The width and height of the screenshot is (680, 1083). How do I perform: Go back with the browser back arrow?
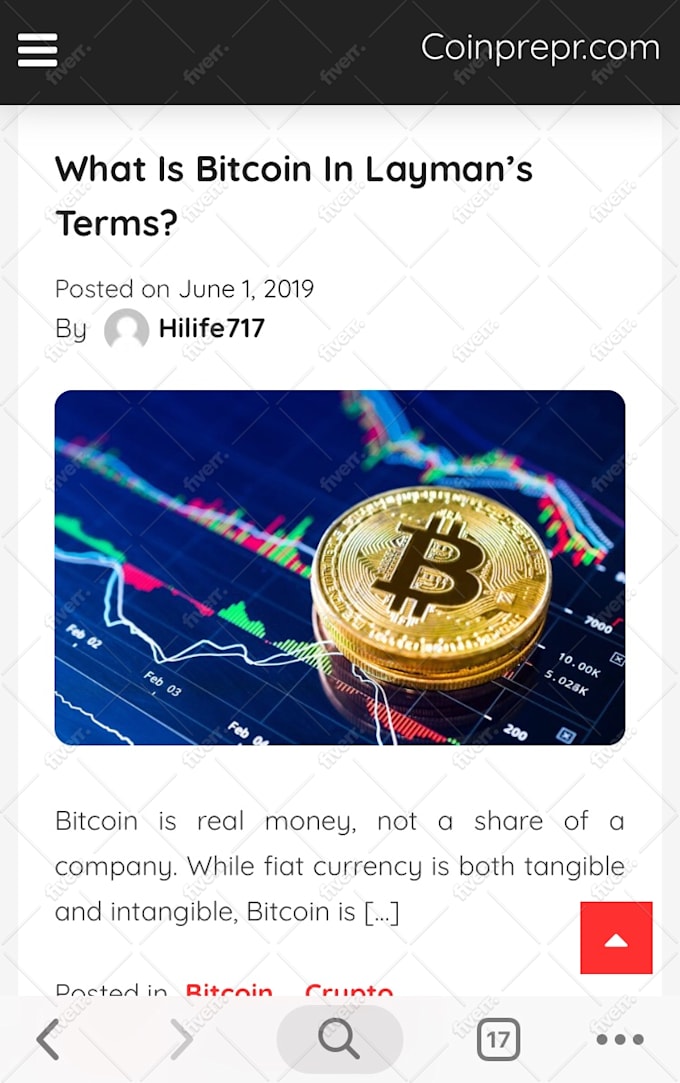(x=48, y=1040)
